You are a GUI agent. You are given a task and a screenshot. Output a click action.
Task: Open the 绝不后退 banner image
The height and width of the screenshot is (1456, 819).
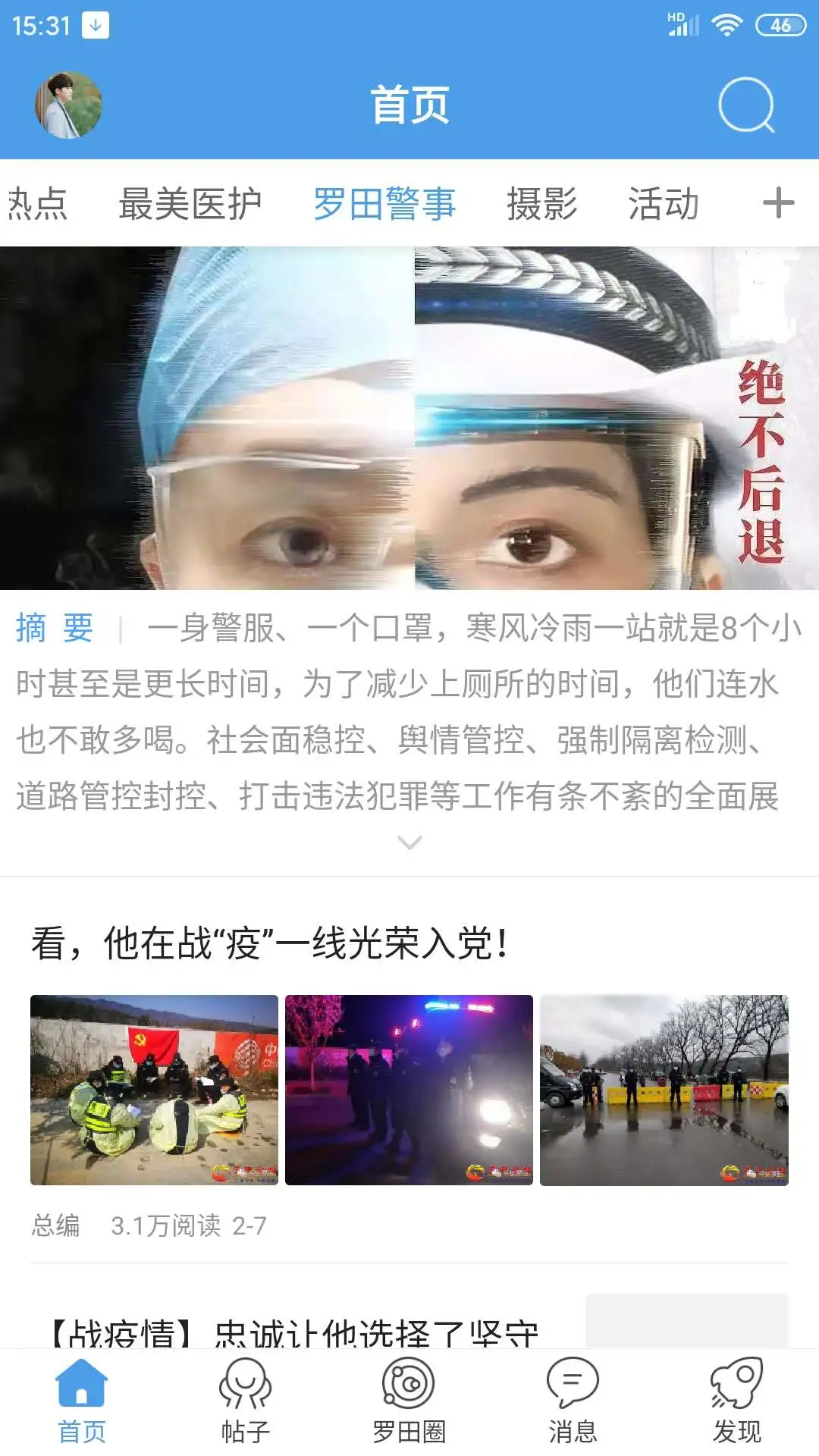(x=409, y=418)
